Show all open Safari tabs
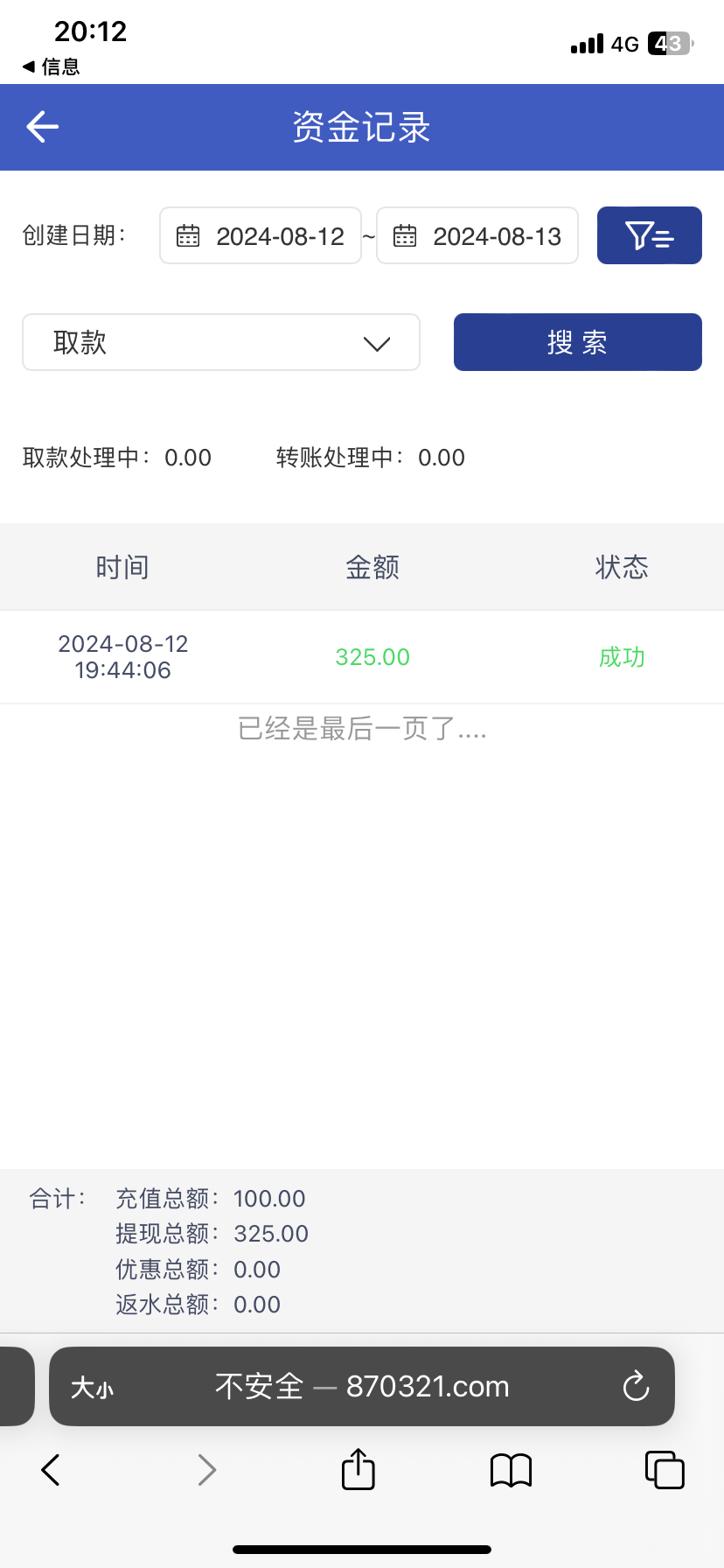Screen dimensions: 724x1568 pos(664,1470)
